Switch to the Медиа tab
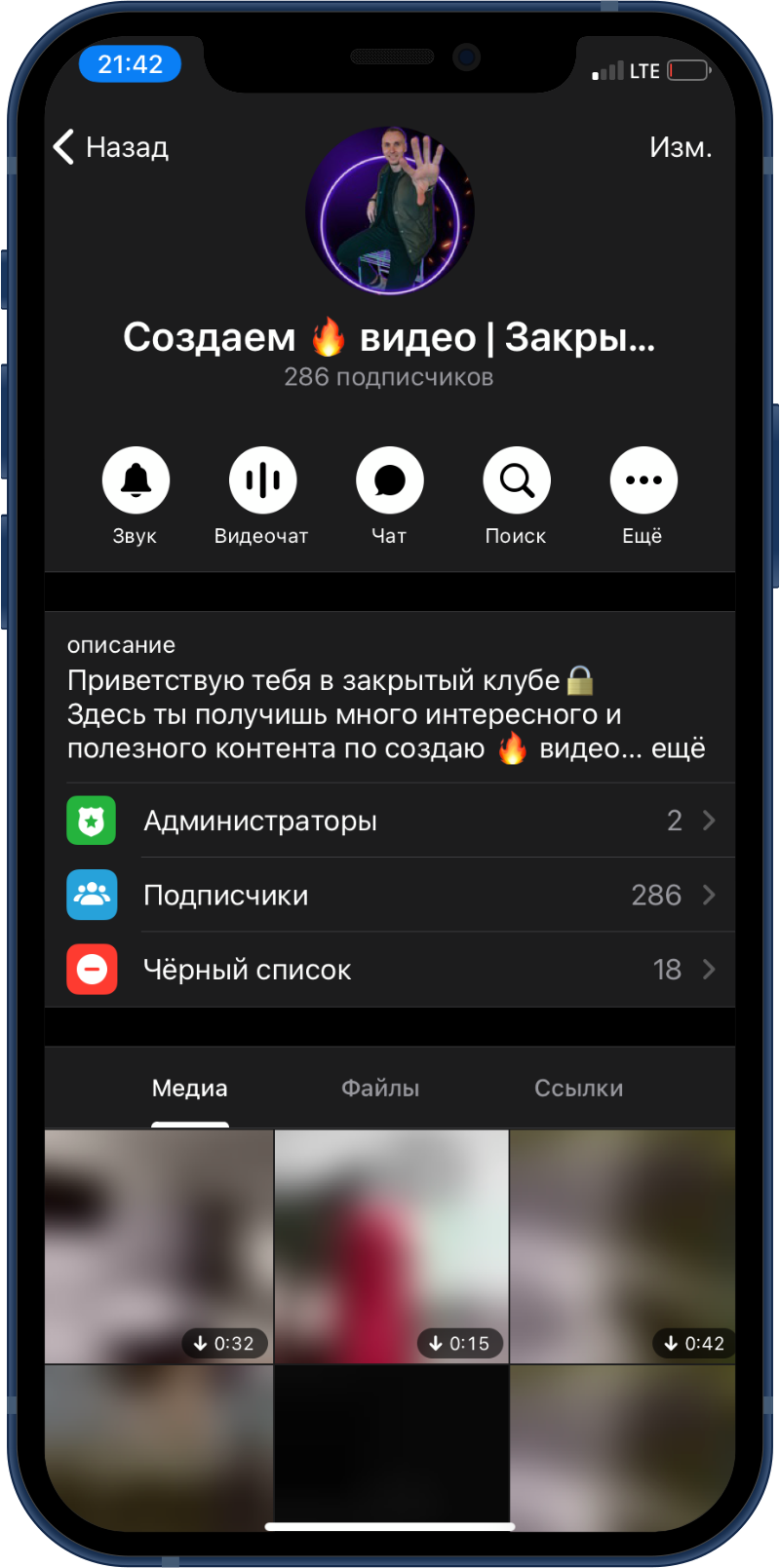The height and width of the screenshot is (1568, 780). click(189, 1089)
